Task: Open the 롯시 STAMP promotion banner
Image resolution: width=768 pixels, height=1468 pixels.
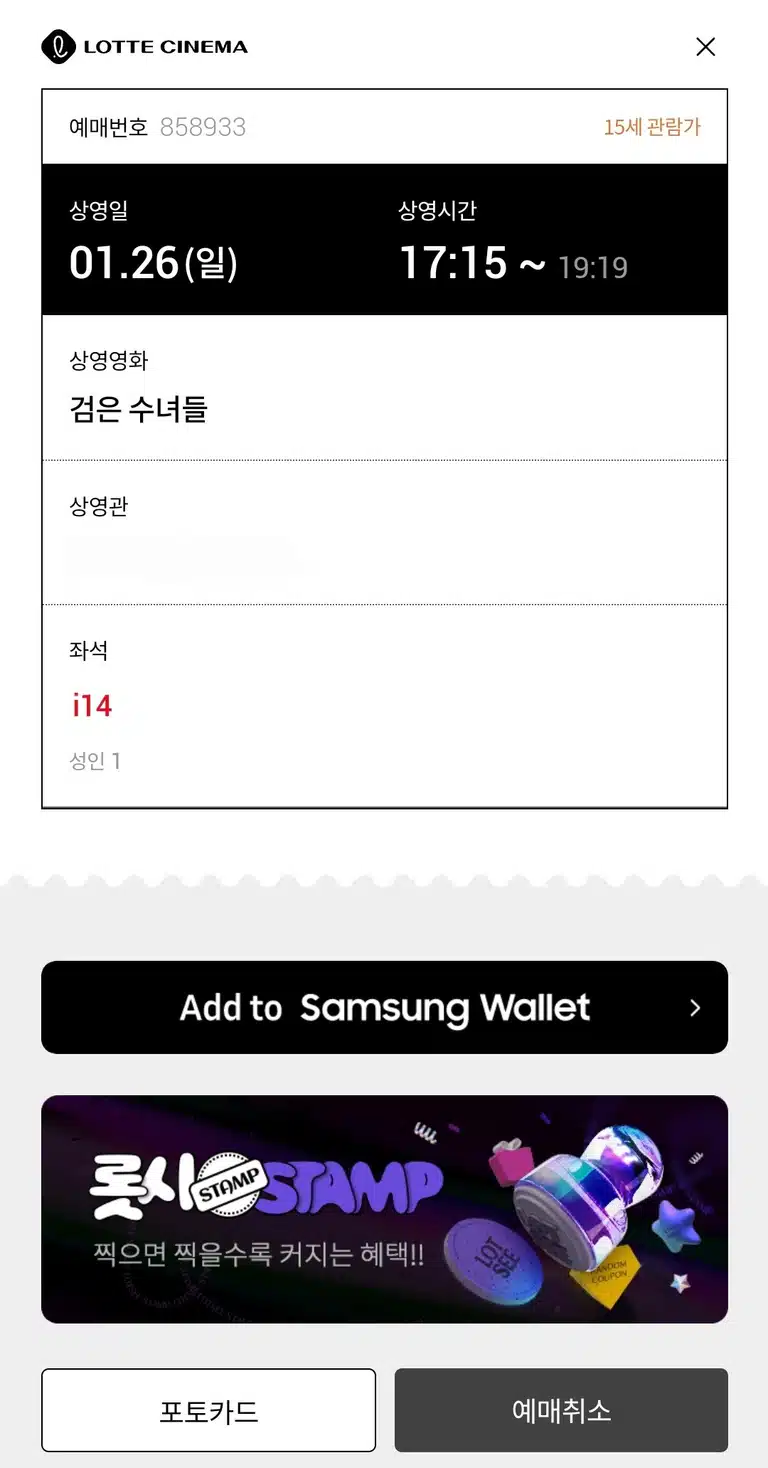Action: tap(384, 1209)
